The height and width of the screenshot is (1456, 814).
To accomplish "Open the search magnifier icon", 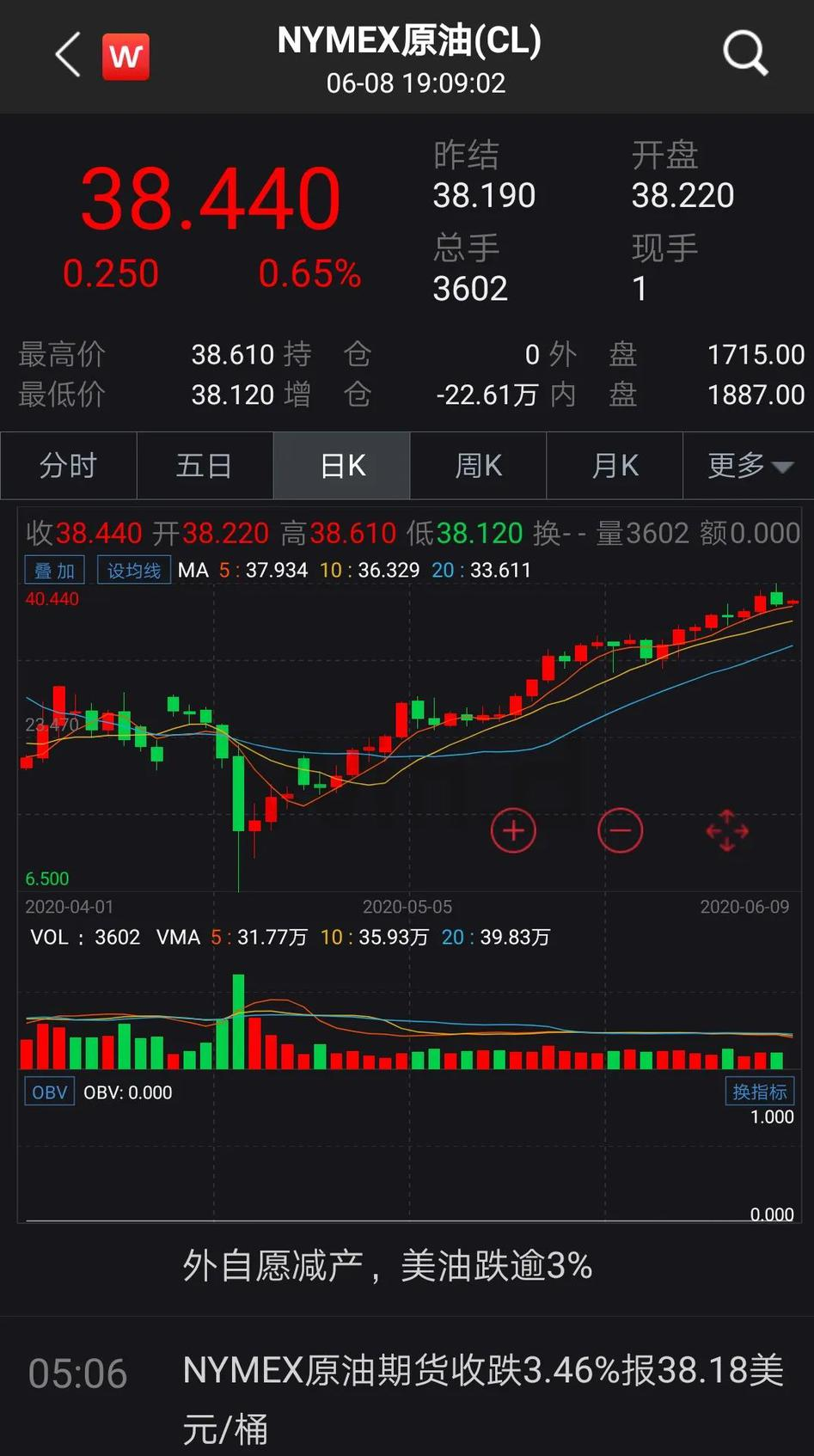I will point(744,54).
